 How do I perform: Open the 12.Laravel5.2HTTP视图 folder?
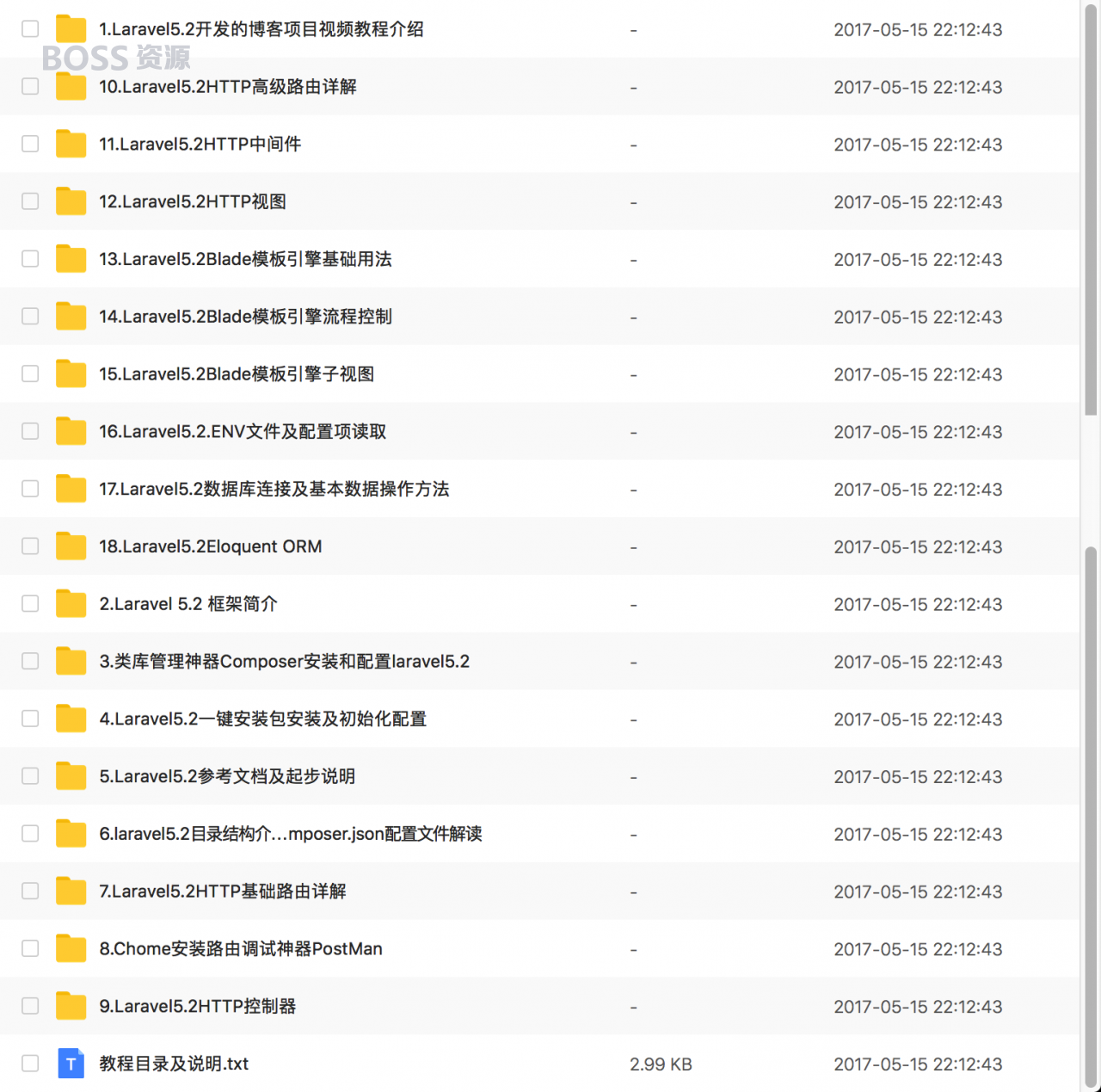click(192, 201)
